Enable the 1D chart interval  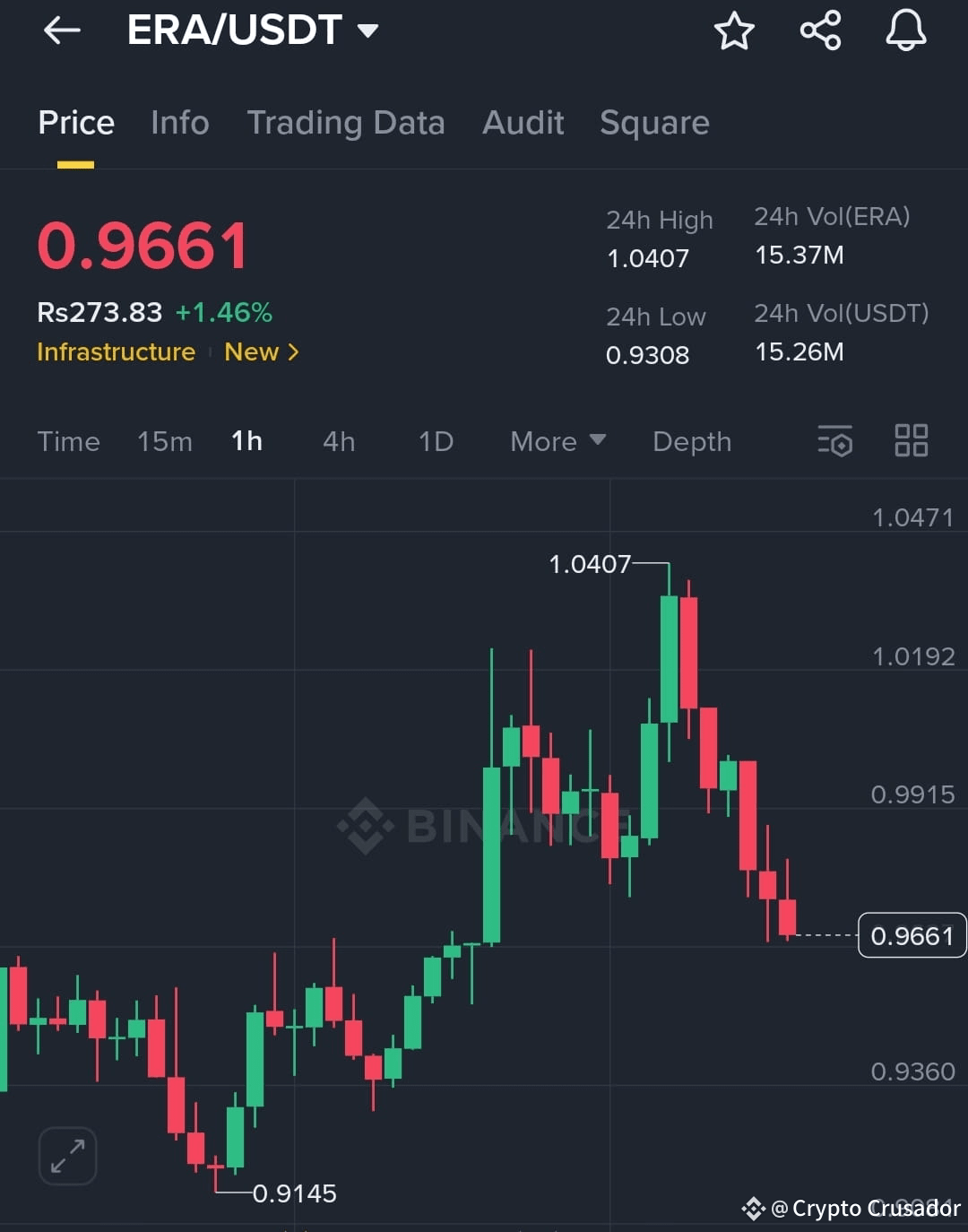tap(436, 441)
